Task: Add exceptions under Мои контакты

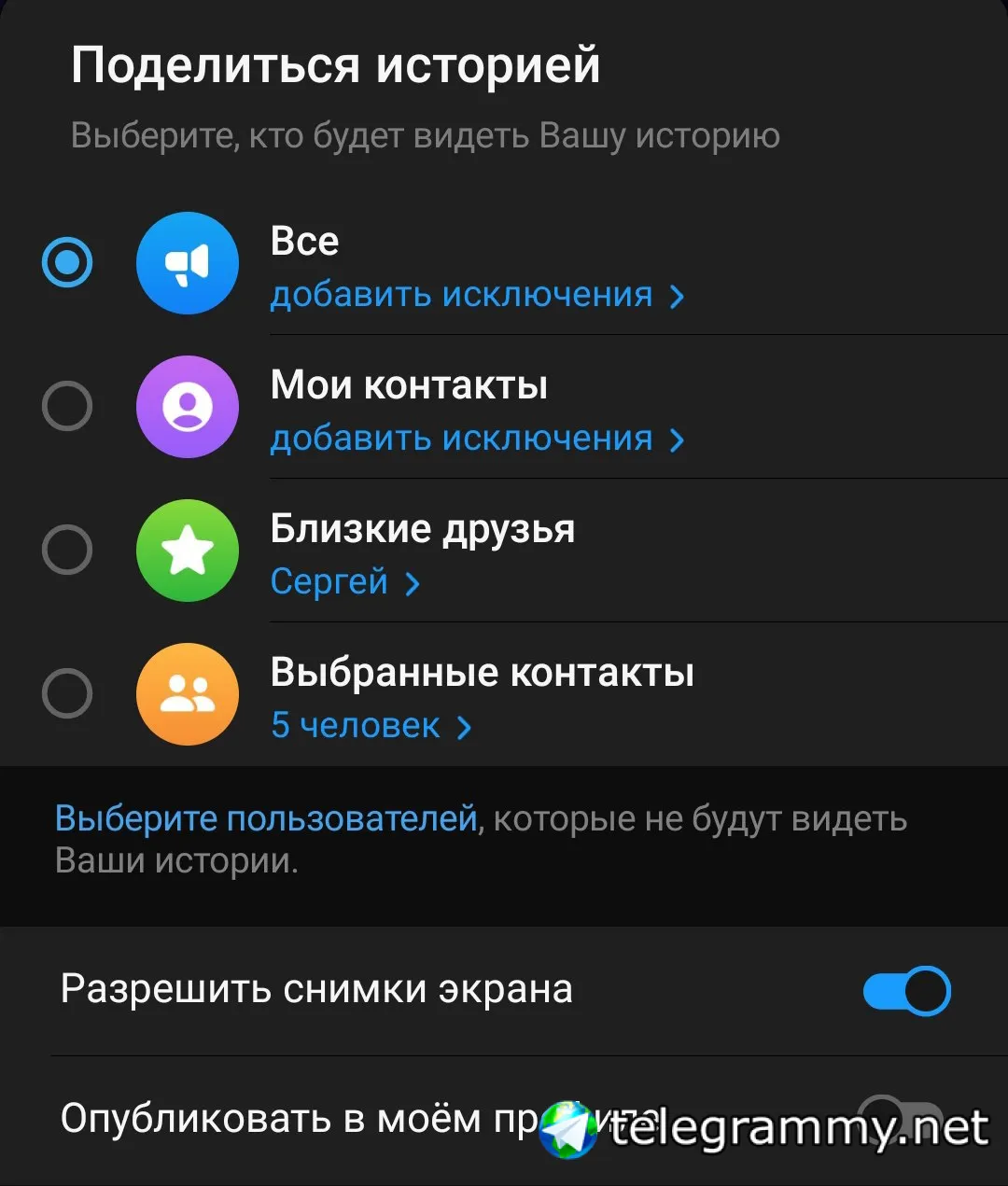Action: [476, 440]
